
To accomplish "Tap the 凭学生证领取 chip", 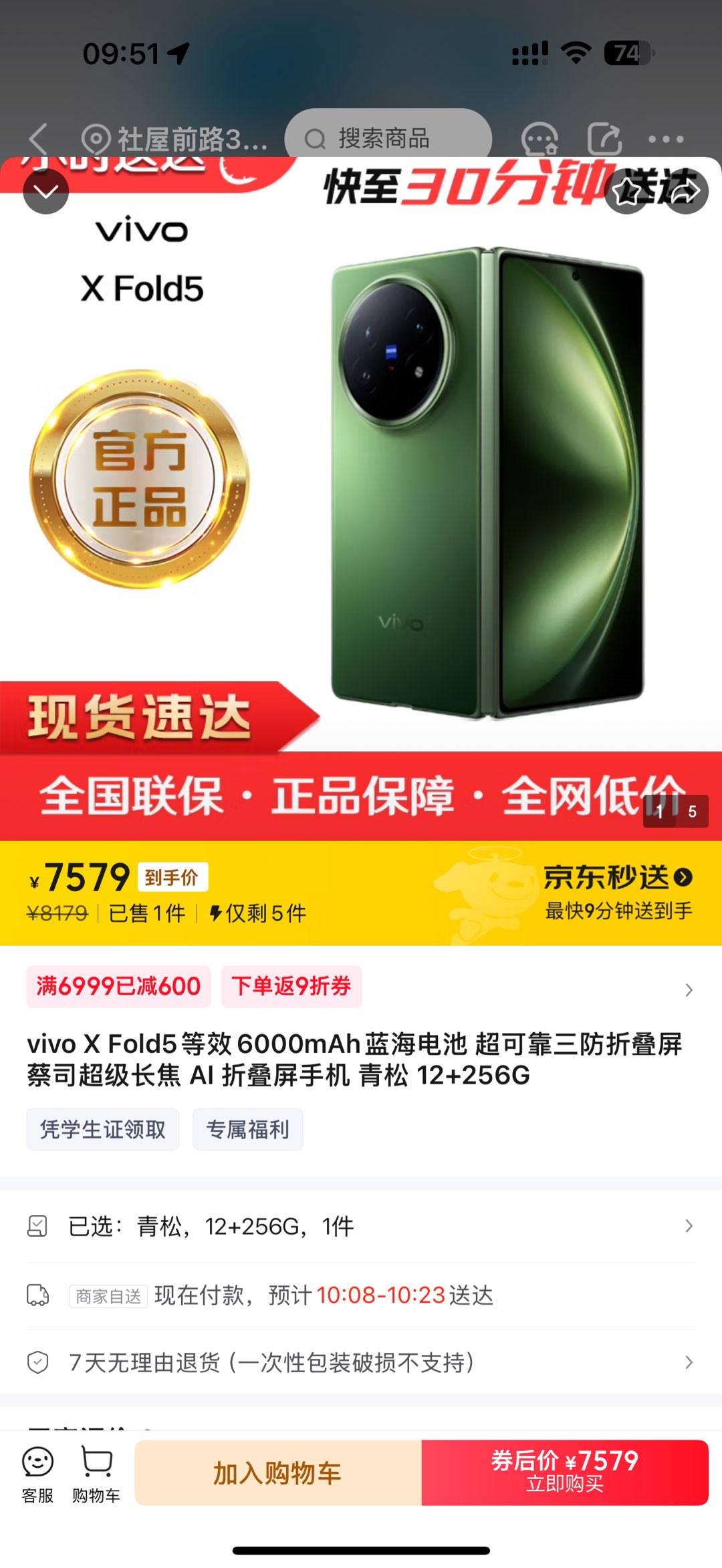I will click(103, 1129).
